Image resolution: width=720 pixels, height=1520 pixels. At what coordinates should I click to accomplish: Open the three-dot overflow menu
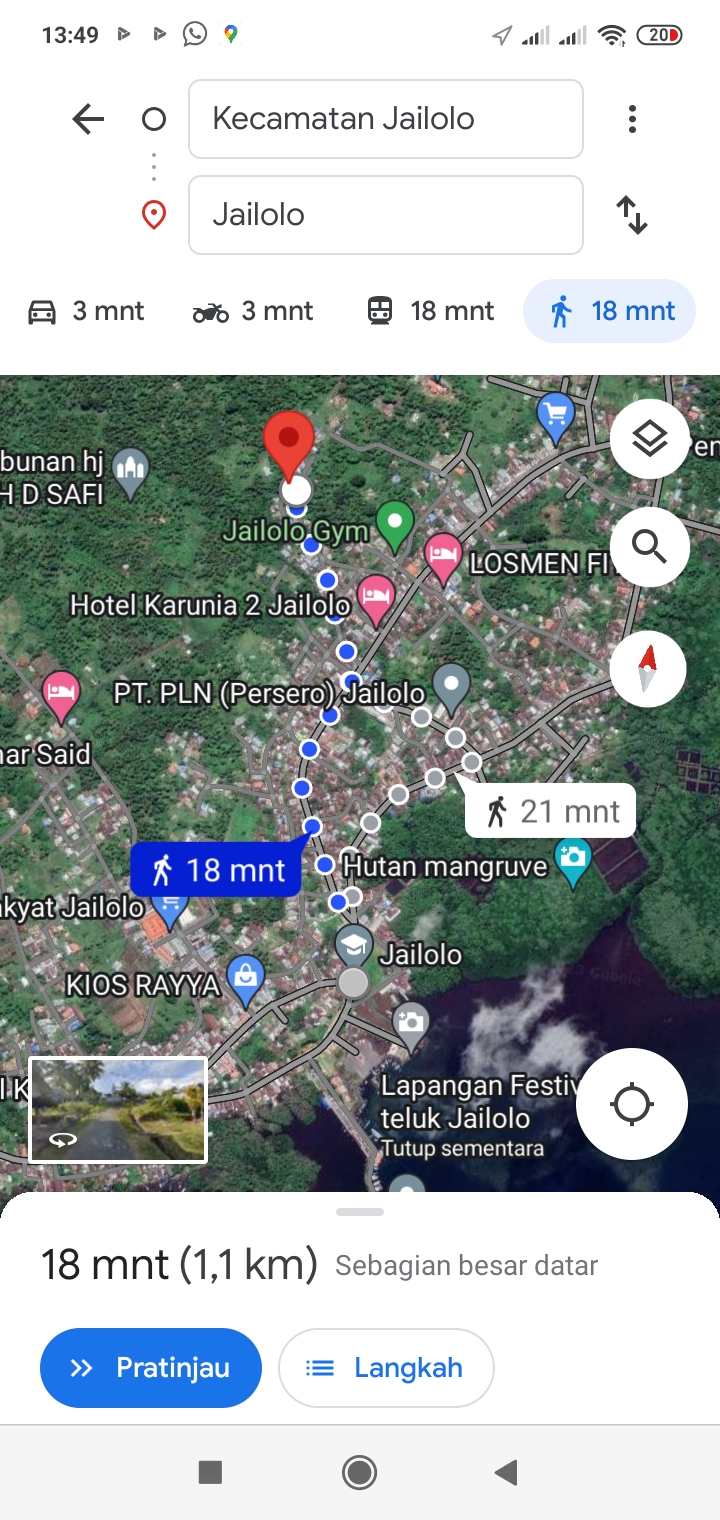[x=632, y=120]
